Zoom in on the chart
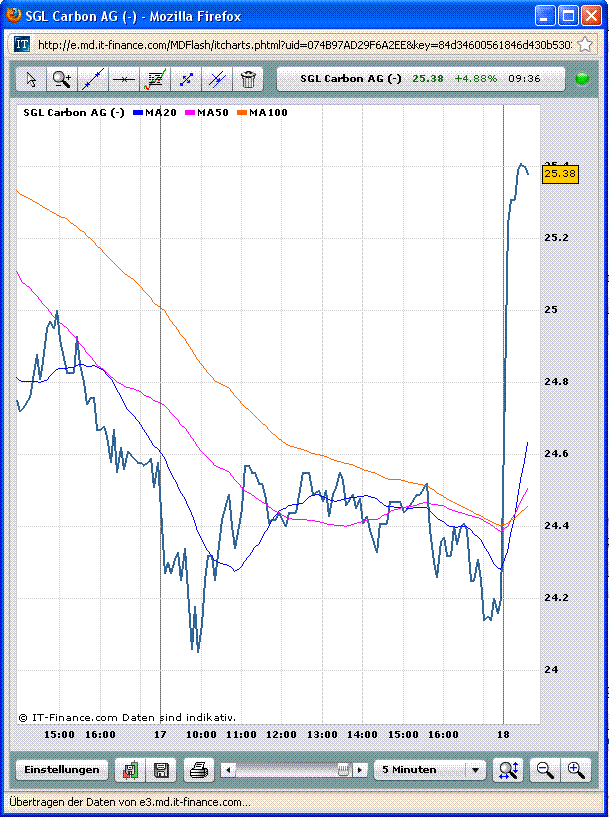Screen dimensions: 609x817 click(576, 770)
